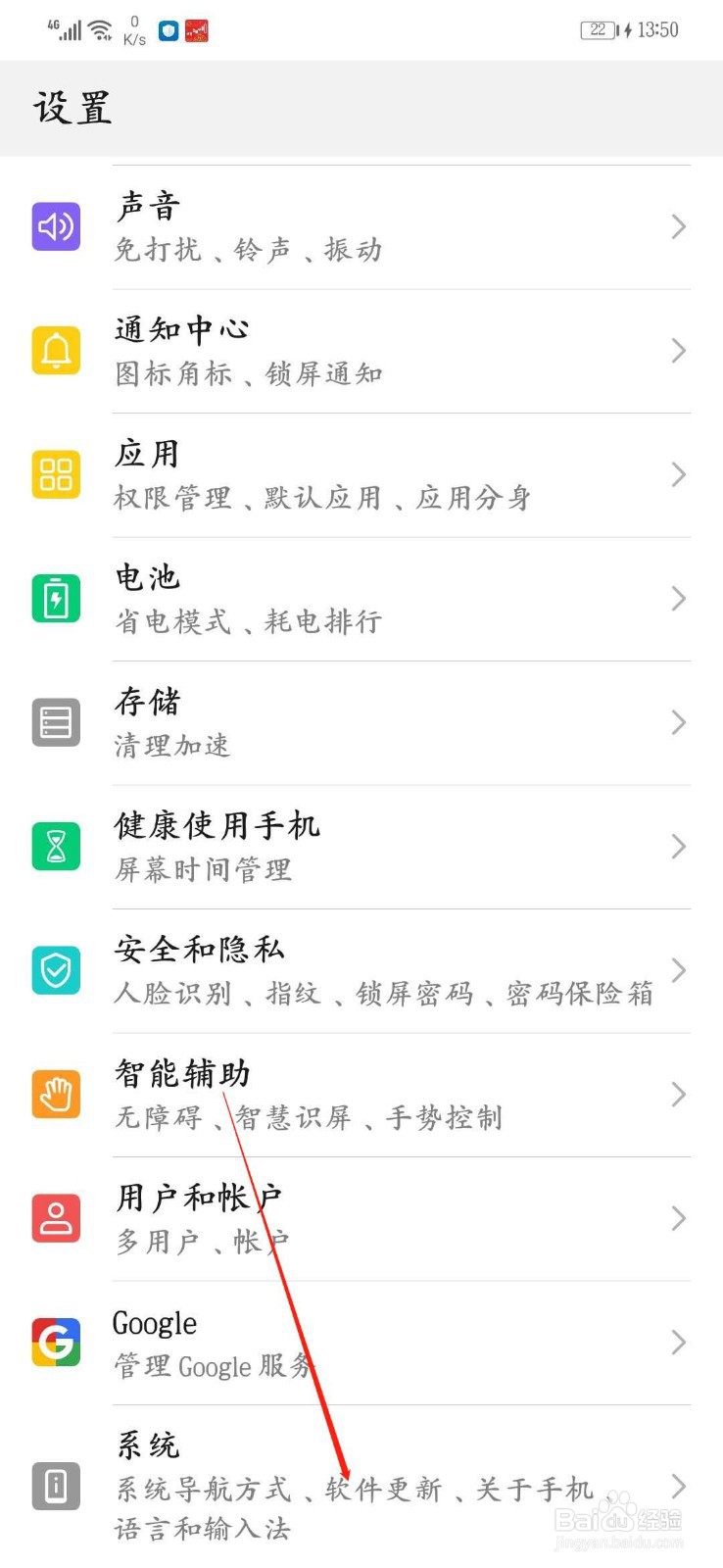
Task: Select the System (系统) phone icon
Action: pyautogui.click(x=56, y=1486)
